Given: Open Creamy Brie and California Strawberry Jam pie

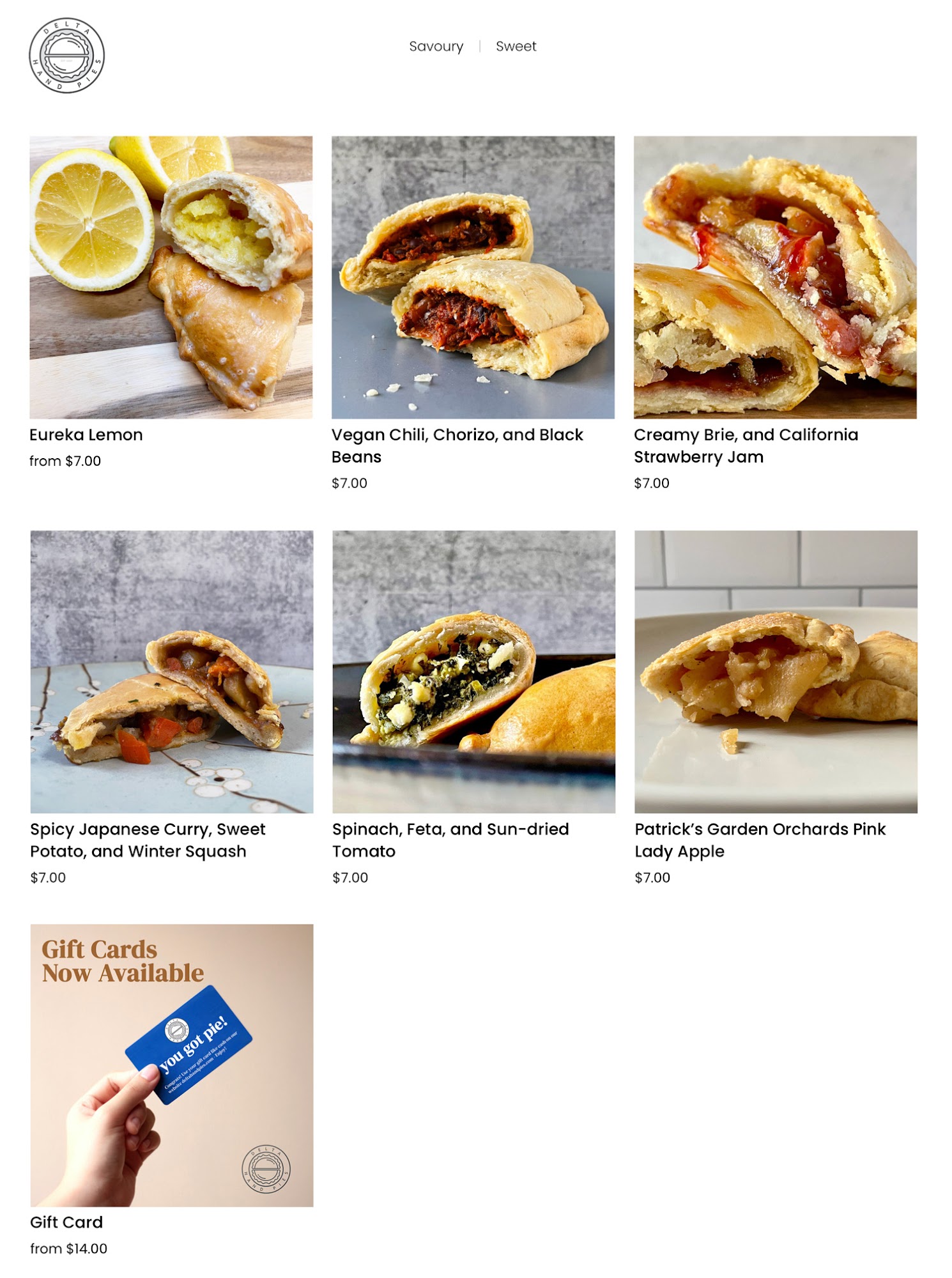Looking at the screenshot, I should coord(775,277).
